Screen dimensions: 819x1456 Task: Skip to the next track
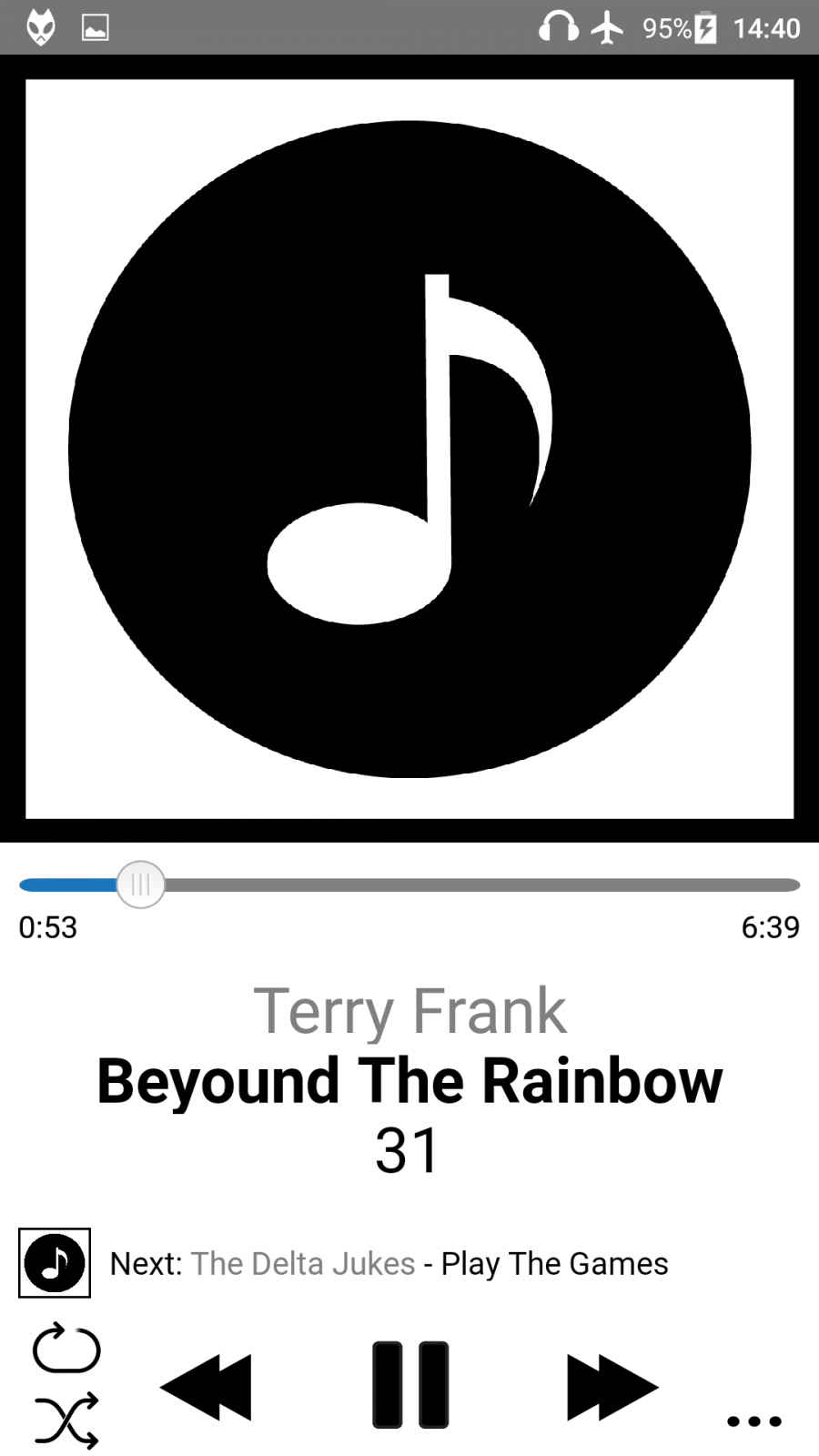coord(612,1387)
